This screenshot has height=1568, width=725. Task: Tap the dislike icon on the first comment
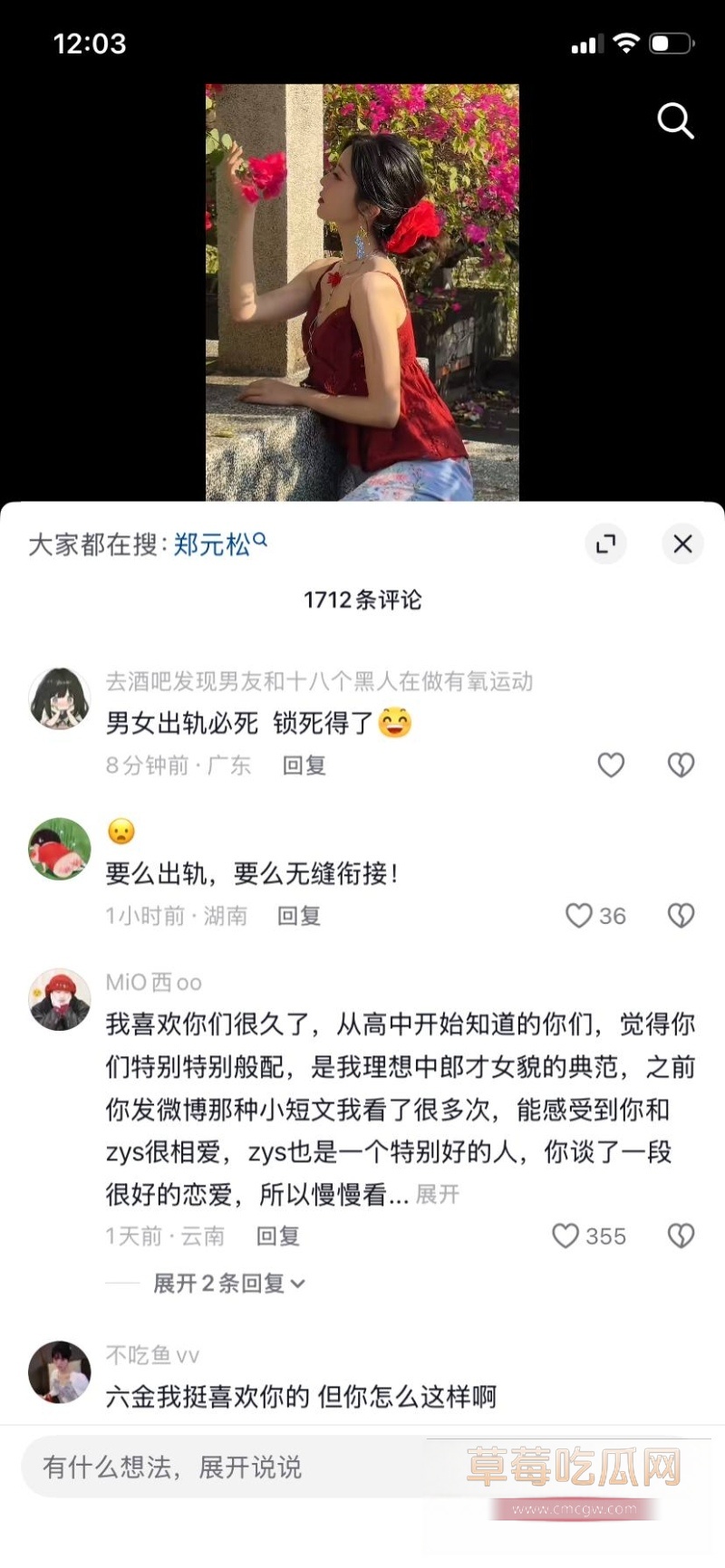tap(681, 765)
